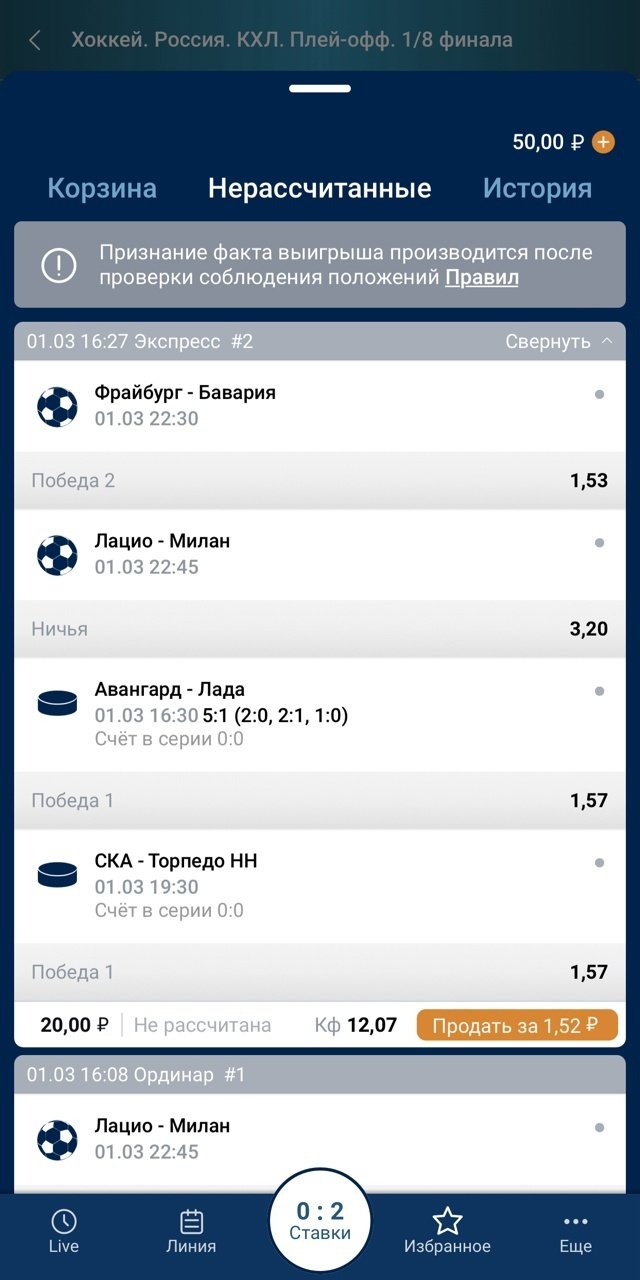
Task: Go to the Live section
Action: pyautogui.click(x=64, y=1231)
